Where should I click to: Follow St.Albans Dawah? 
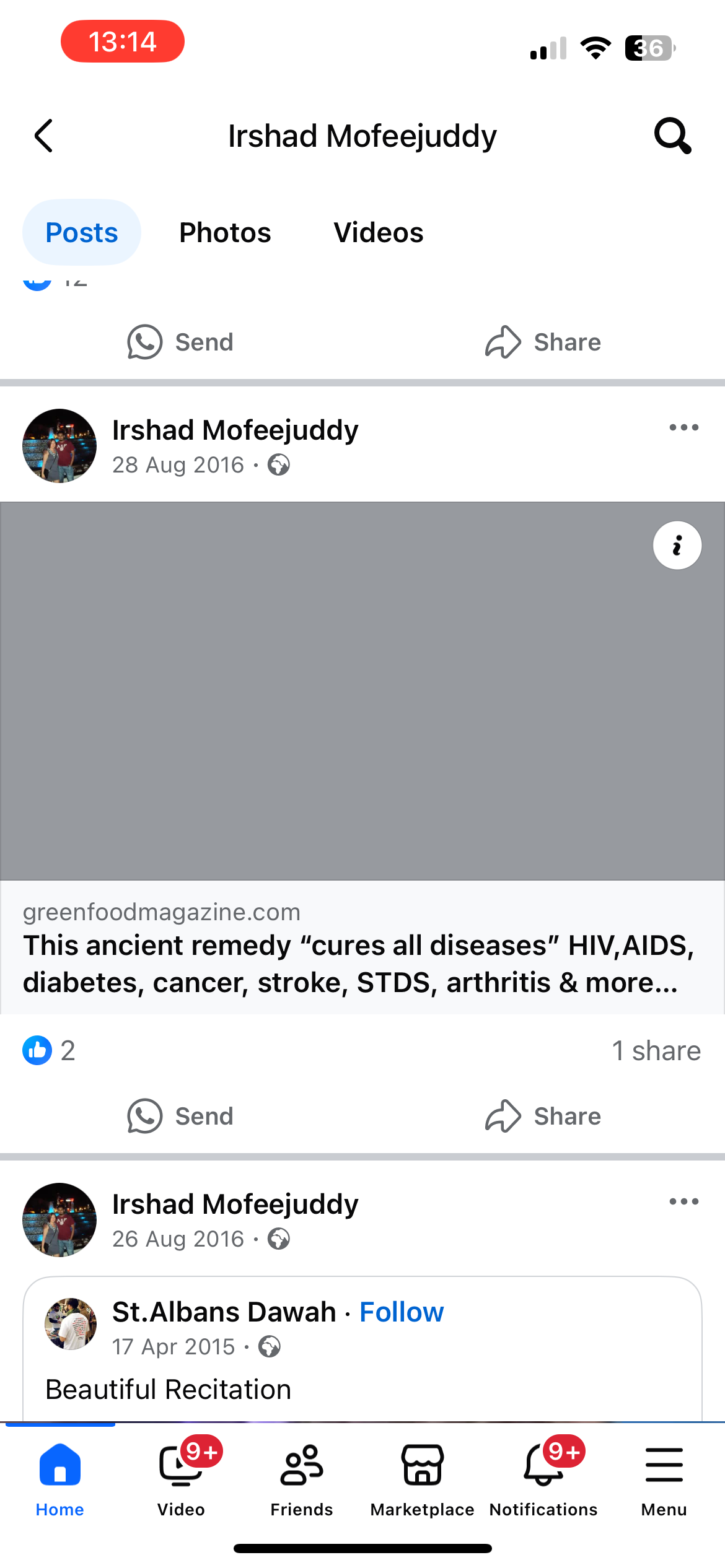tap(402, 1312)
